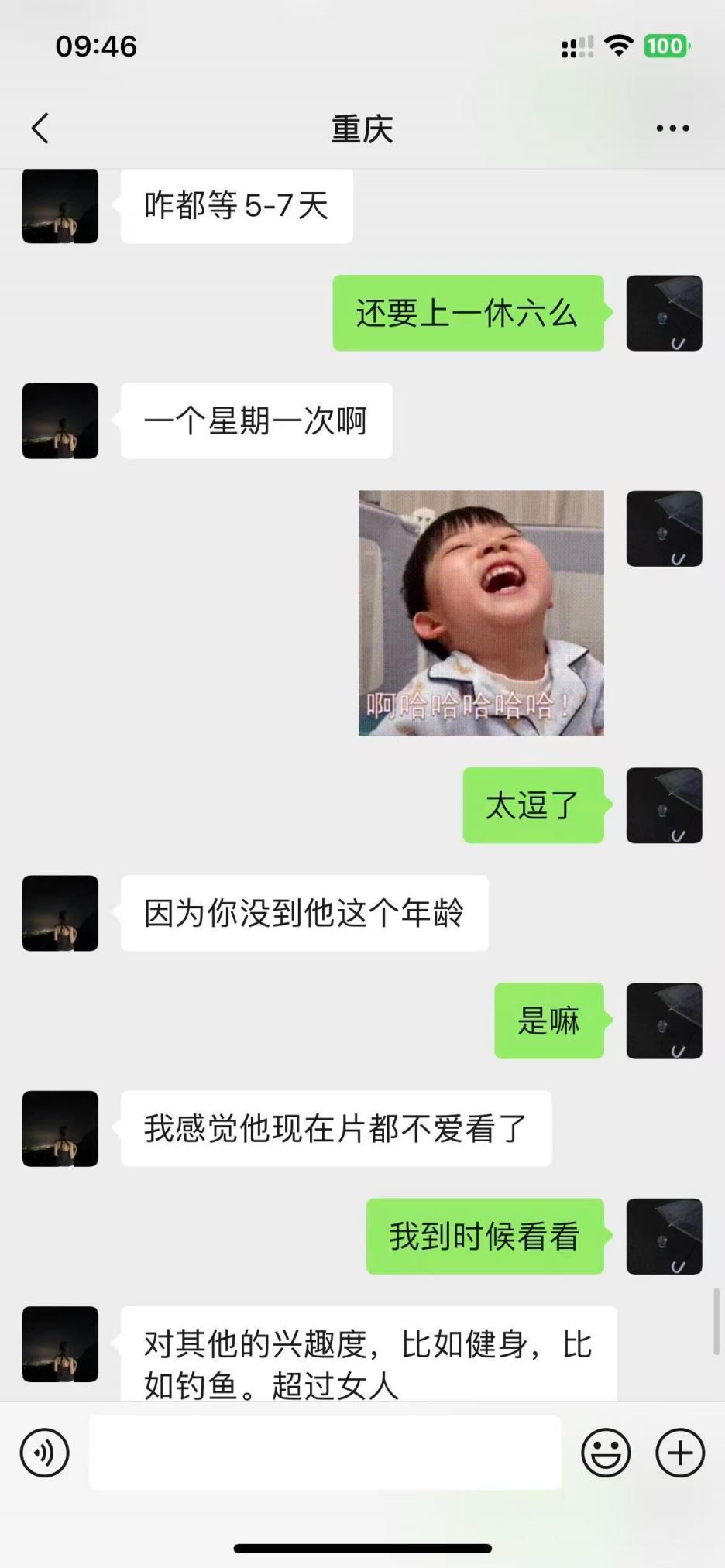Open the emoji sticker panel

click(x=606, y=1453)
